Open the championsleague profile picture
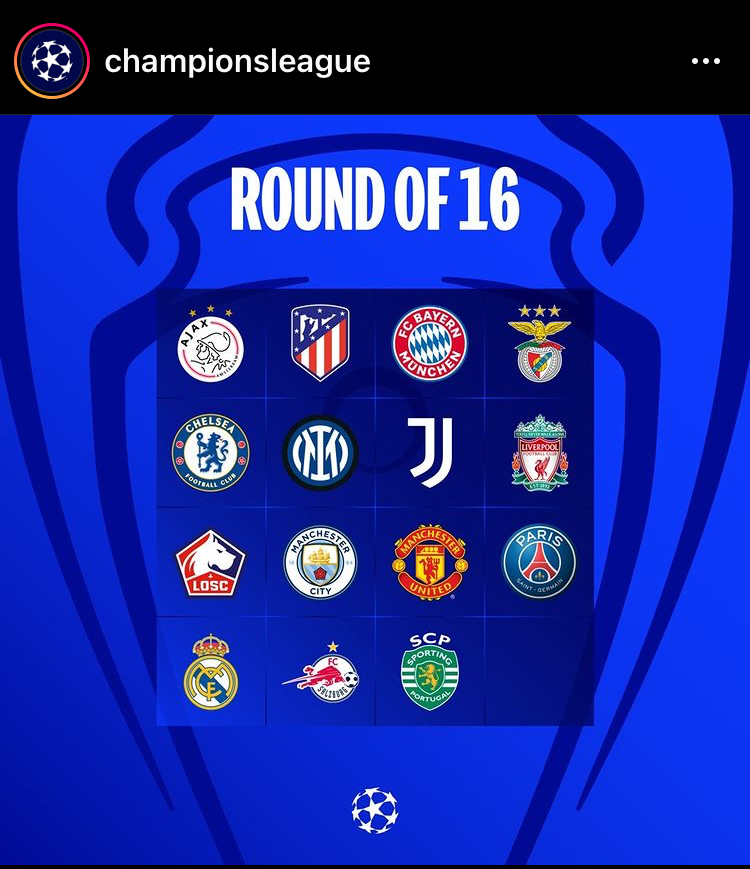The image size is (750, 869). [51, 61]
